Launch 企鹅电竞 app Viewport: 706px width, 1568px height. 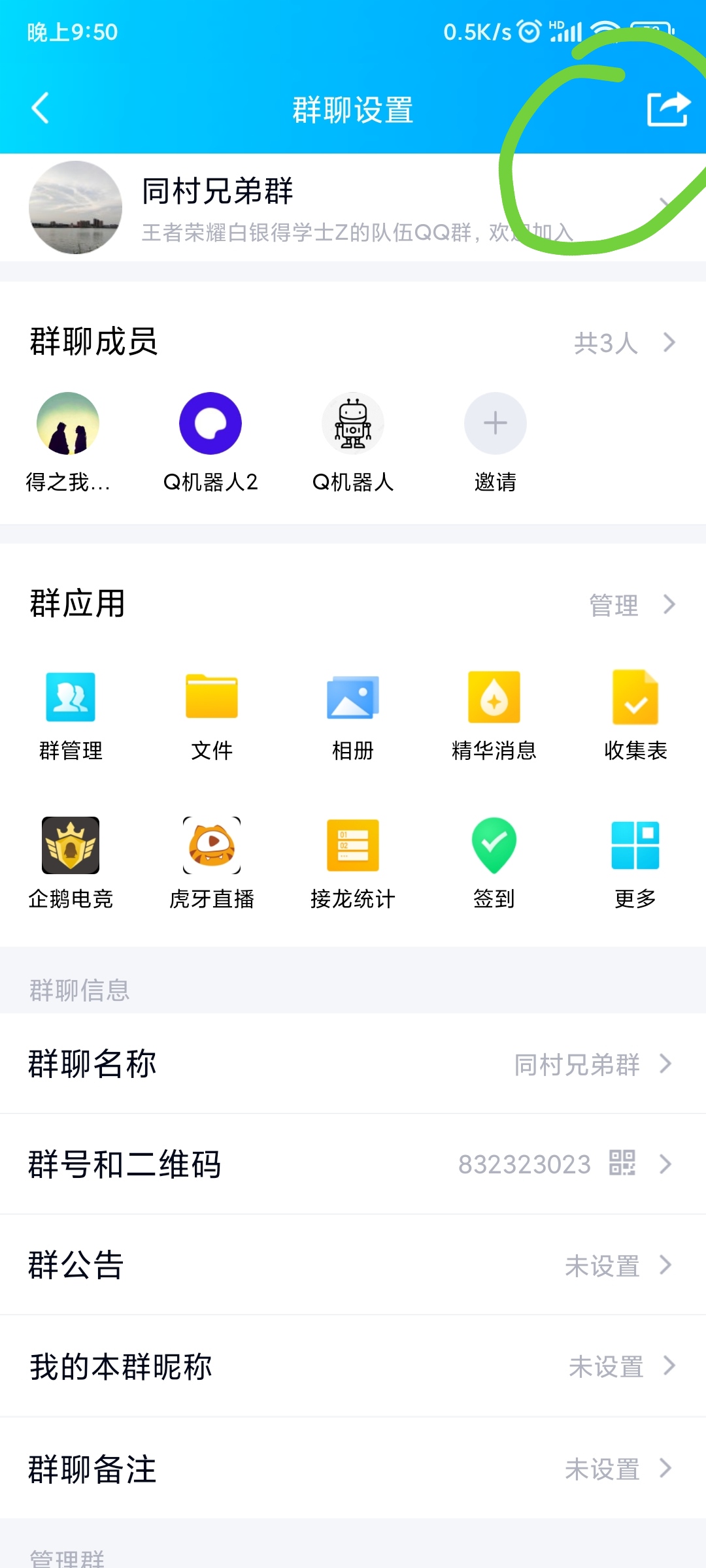(x=71, y=846)
